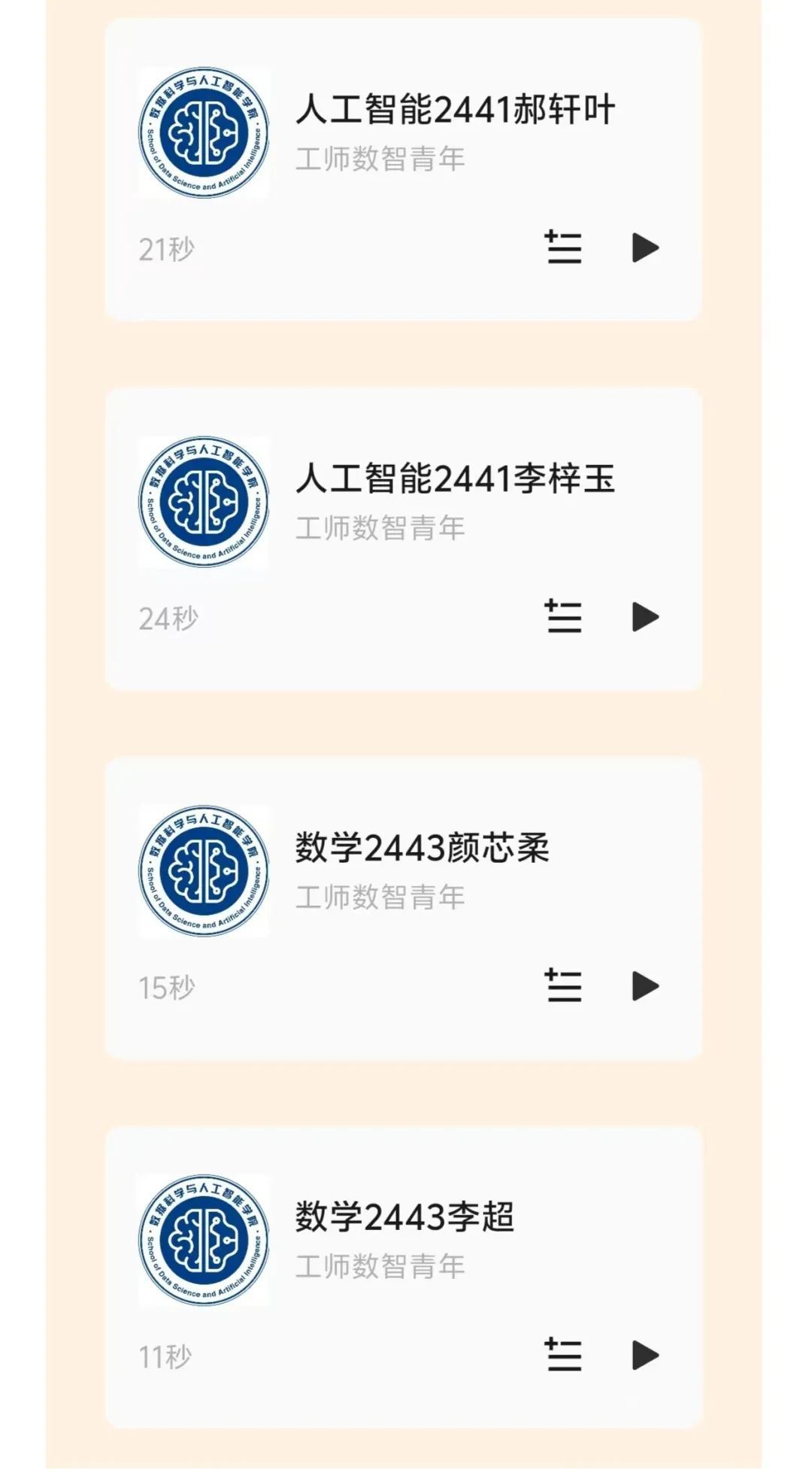Viewport: 812px width, 1473px height.
Task: Play the 人工智能2441李梓玉 recording
Action: [645, 617]
